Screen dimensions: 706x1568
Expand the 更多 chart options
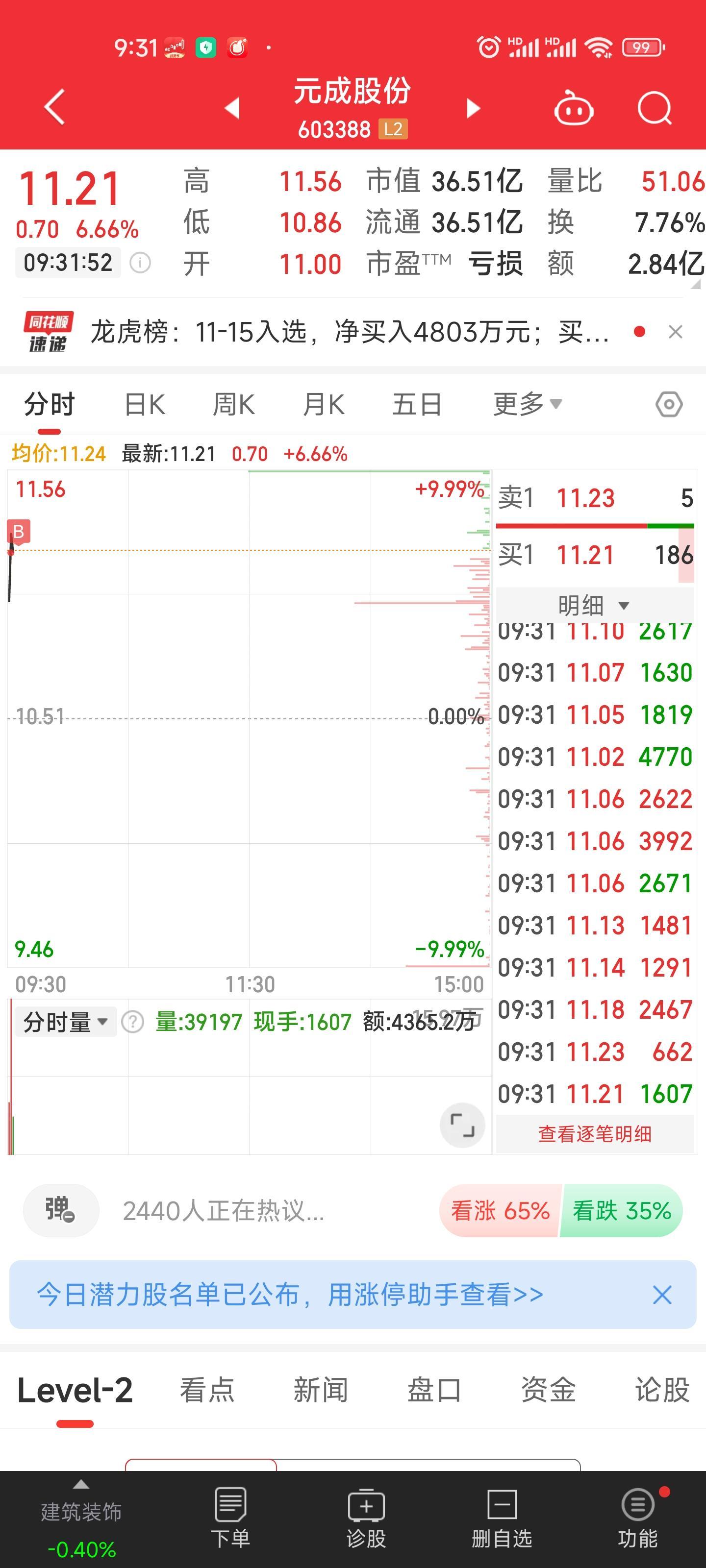coord(528,404)
